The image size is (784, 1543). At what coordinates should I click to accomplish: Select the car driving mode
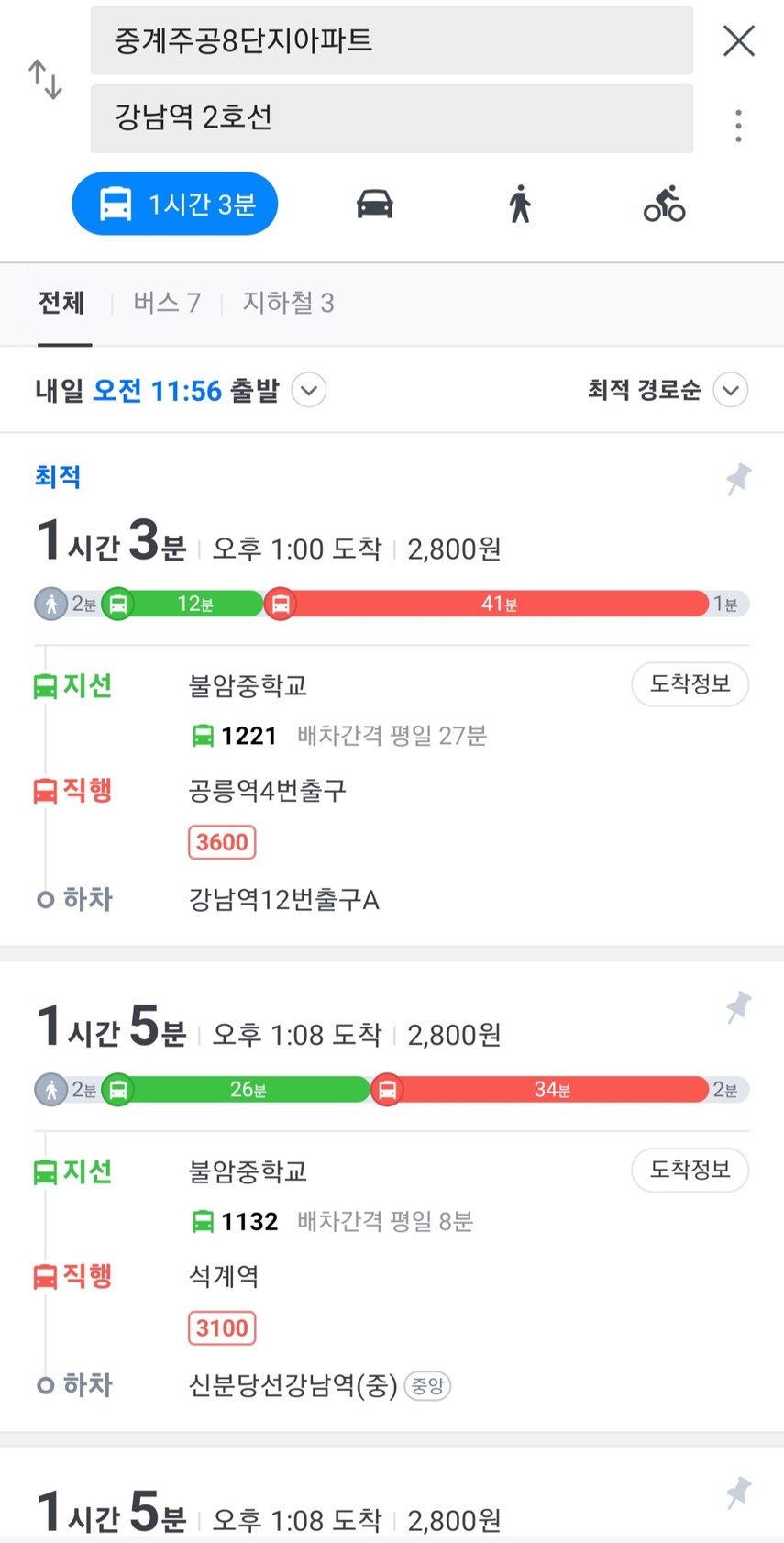coord(374,204)
